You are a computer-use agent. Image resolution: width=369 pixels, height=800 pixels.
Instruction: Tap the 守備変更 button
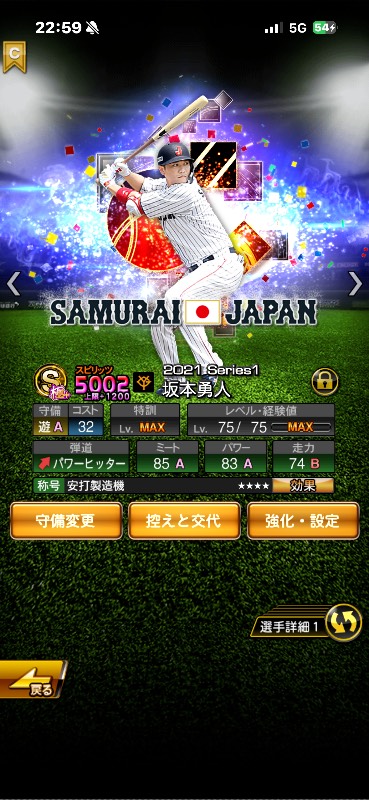point(66,521)
